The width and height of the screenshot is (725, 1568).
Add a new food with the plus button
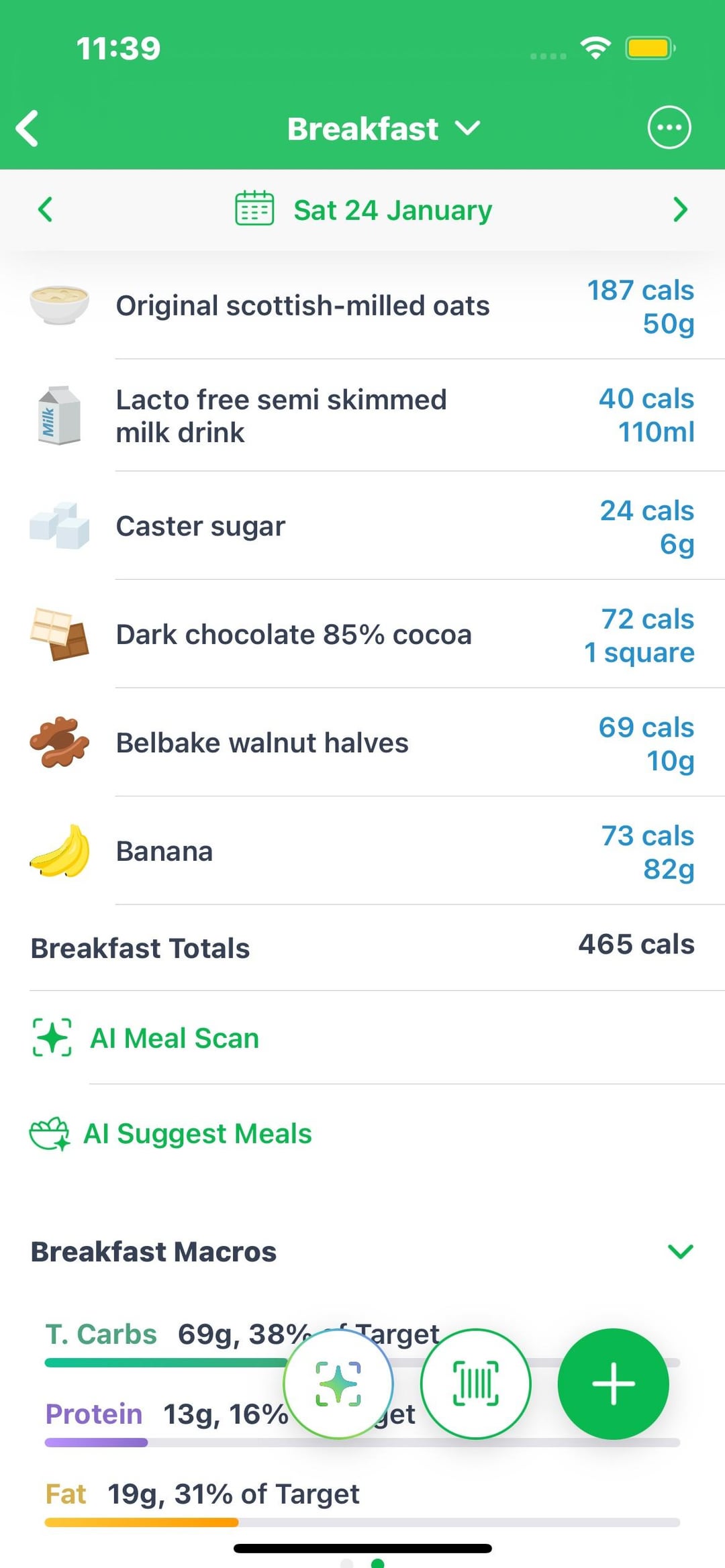(x=613, y=1383)
